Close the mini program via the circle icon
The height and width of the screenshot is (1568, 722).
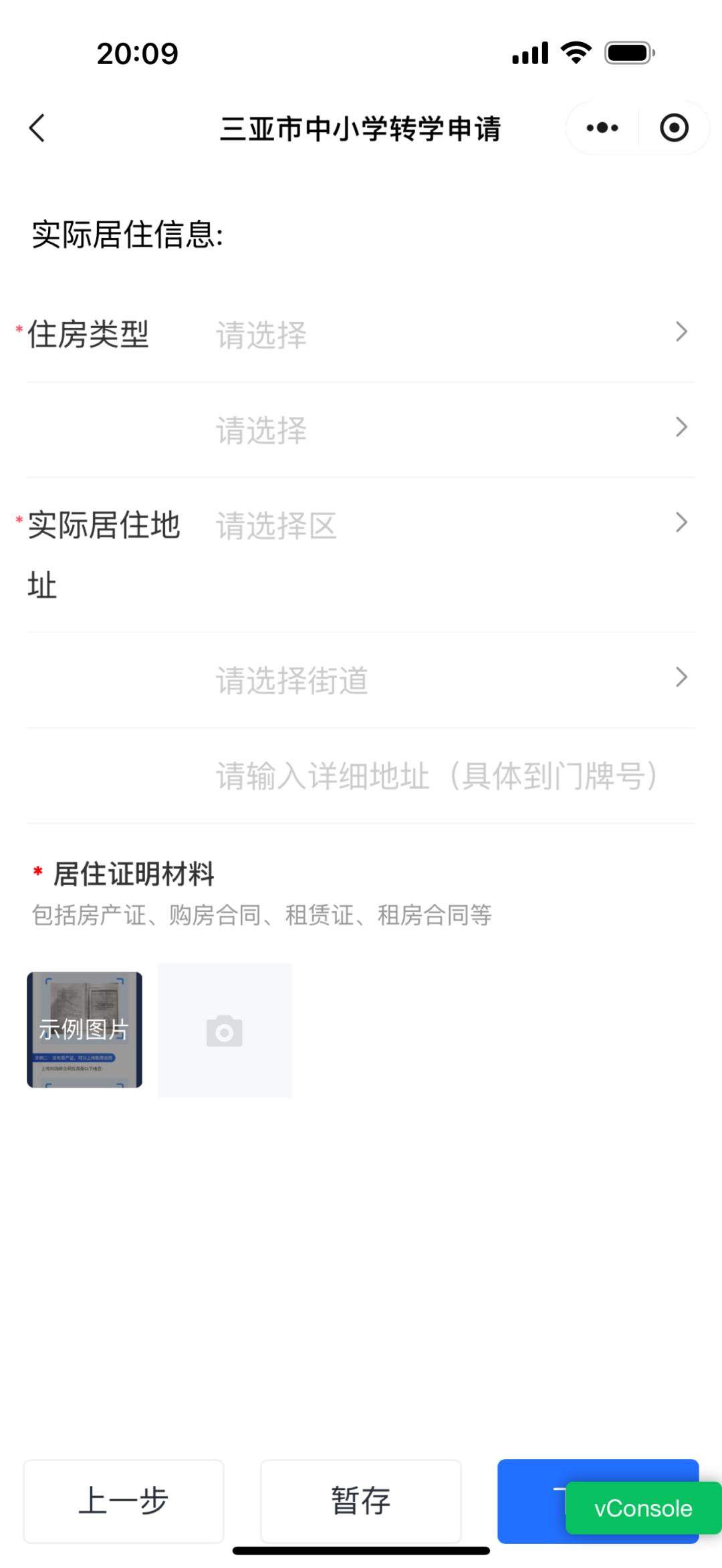pyautogui.click(x=673, y=128)
